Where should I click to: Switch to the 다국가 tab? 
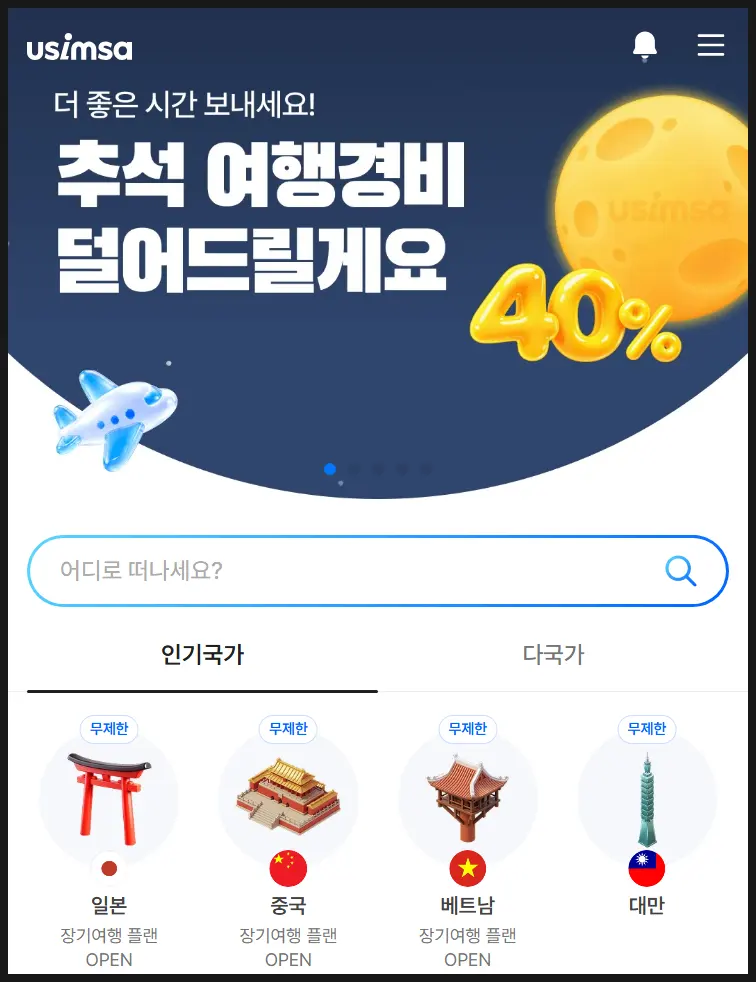pyautogui.click(x=553, y=655)
